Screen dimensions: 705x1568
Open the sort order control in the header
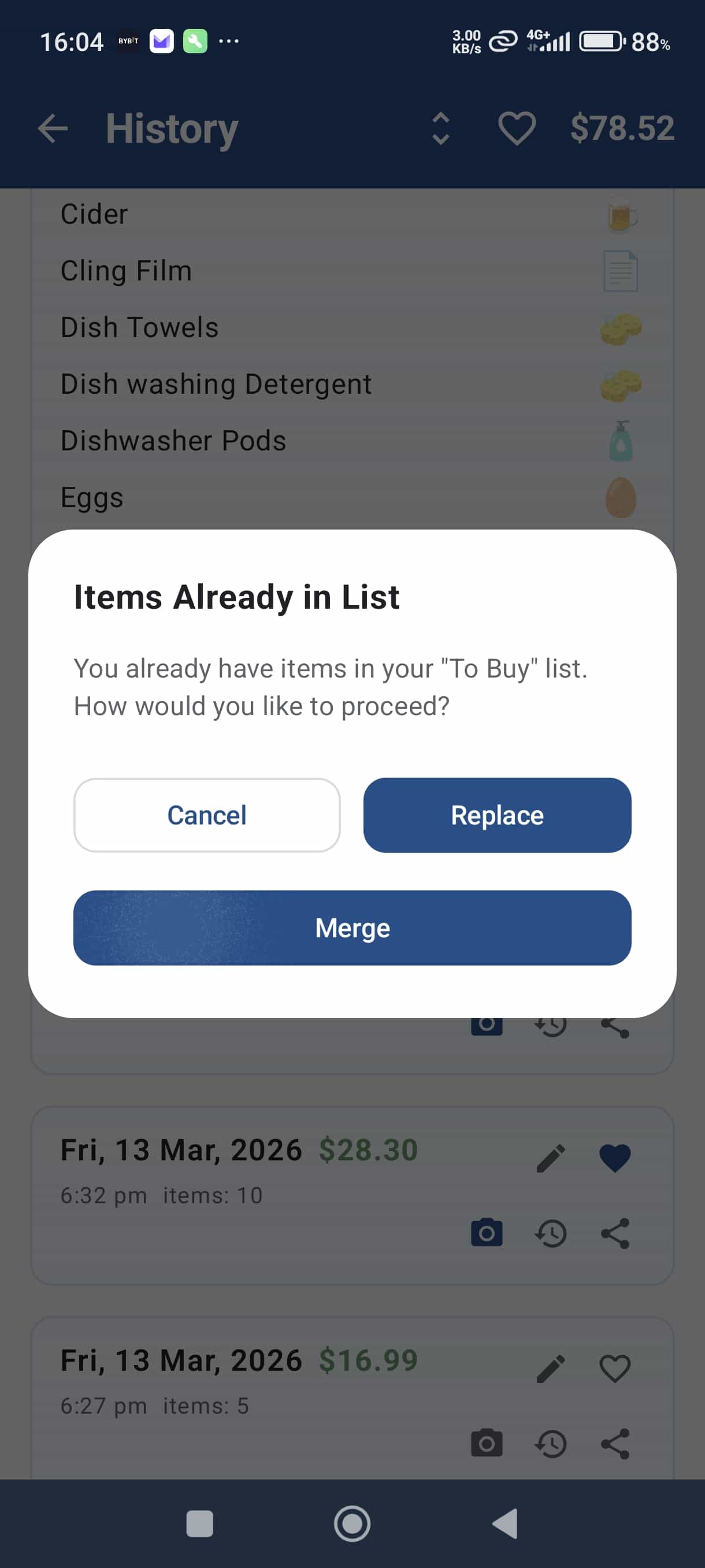point(439,129)
